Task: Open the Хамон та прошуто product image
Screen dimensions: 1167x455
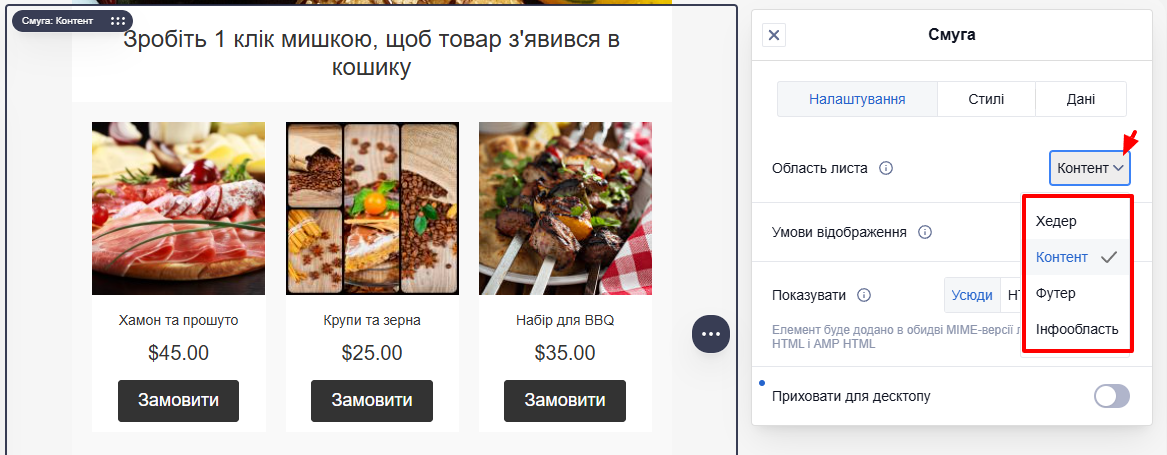Action: point(178,208)
